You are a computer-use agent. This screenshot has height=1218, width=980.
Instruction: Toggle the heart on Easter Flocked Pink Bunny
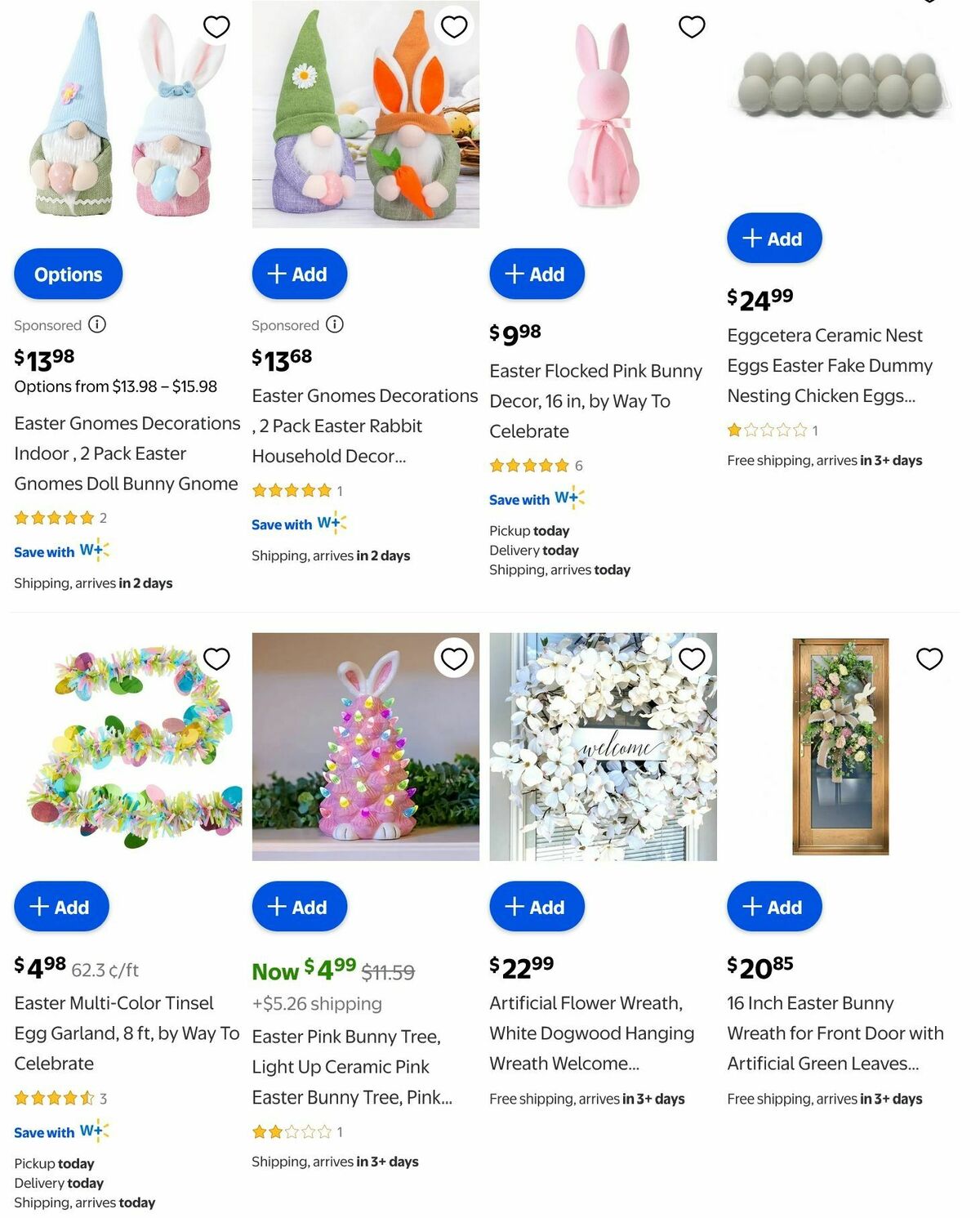click(x=691, y=26)
